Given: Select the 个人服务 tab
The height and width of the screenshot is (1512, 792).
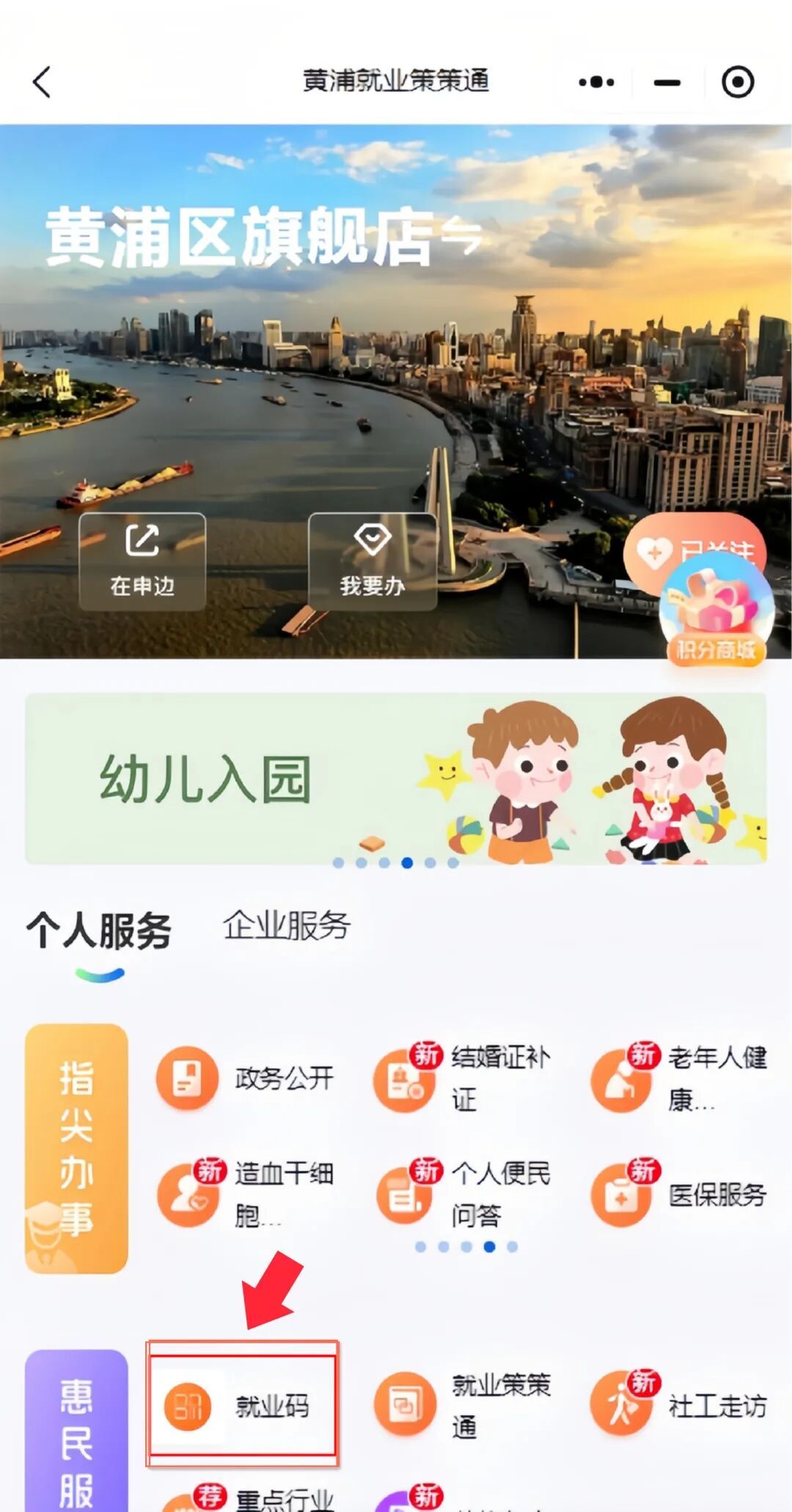Looking at the screenshot, I should pos(99,931).
